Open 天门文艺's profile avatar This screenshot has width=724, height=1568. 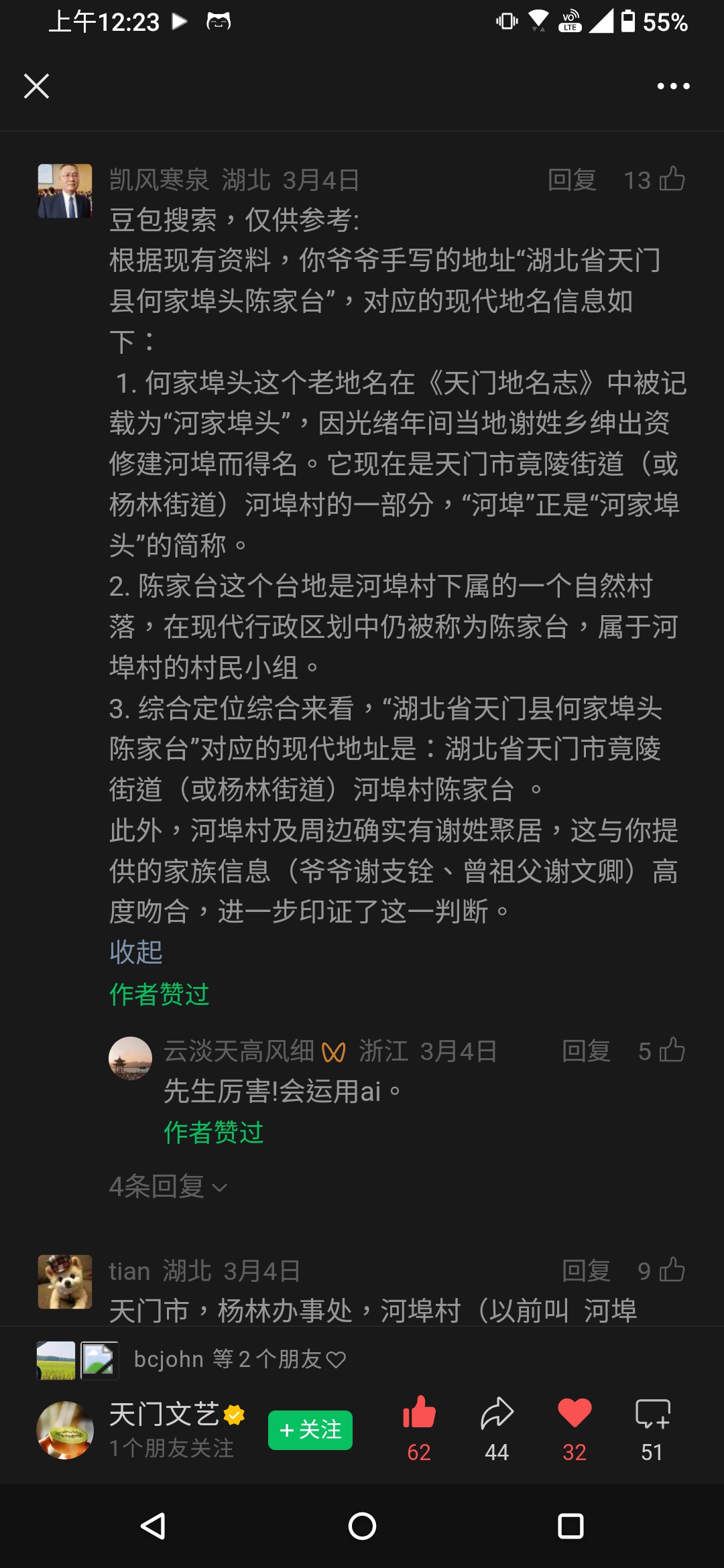click(65, 1430)
